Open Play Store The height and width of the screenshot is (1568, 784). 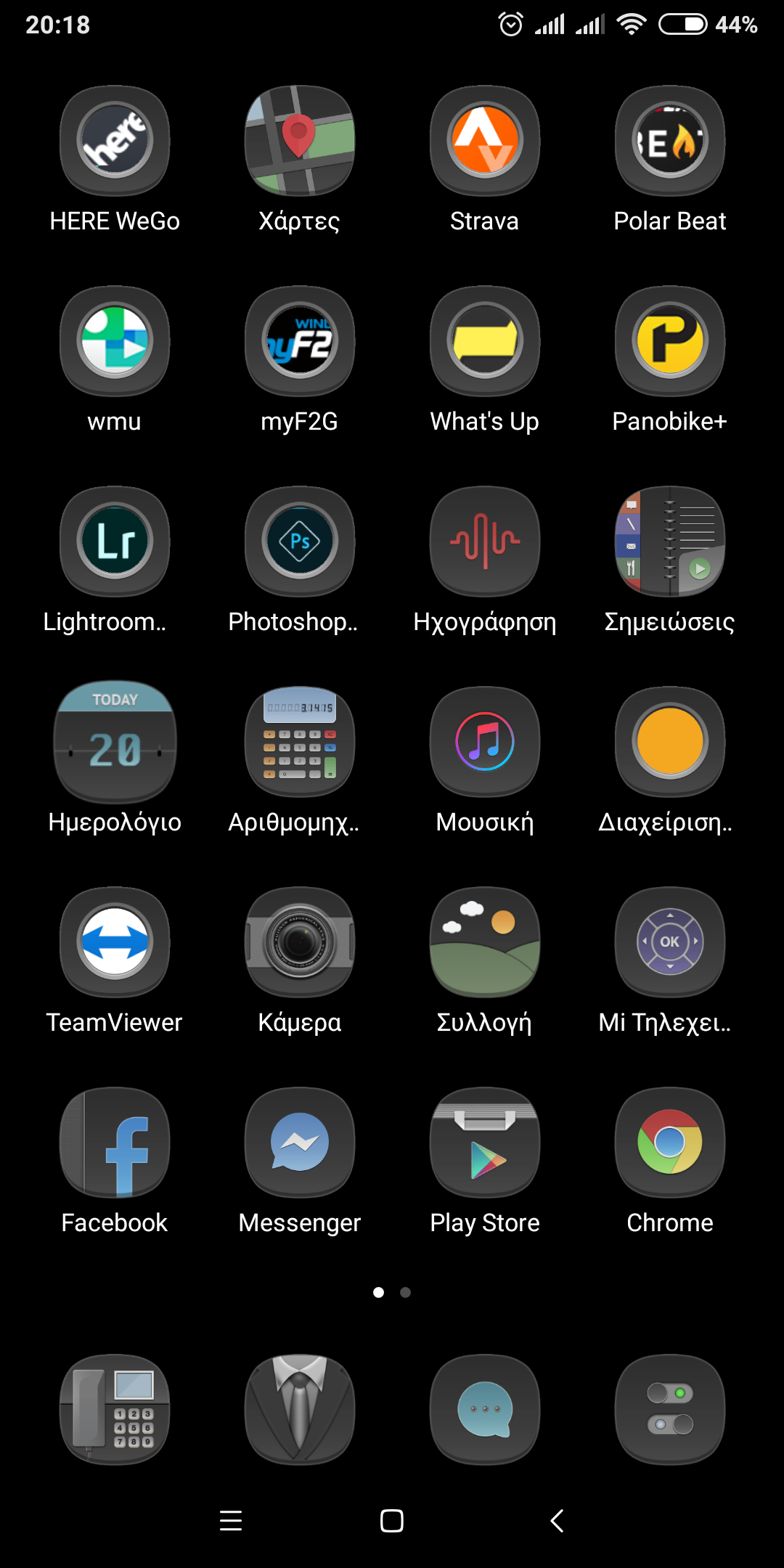[485, 1143]
